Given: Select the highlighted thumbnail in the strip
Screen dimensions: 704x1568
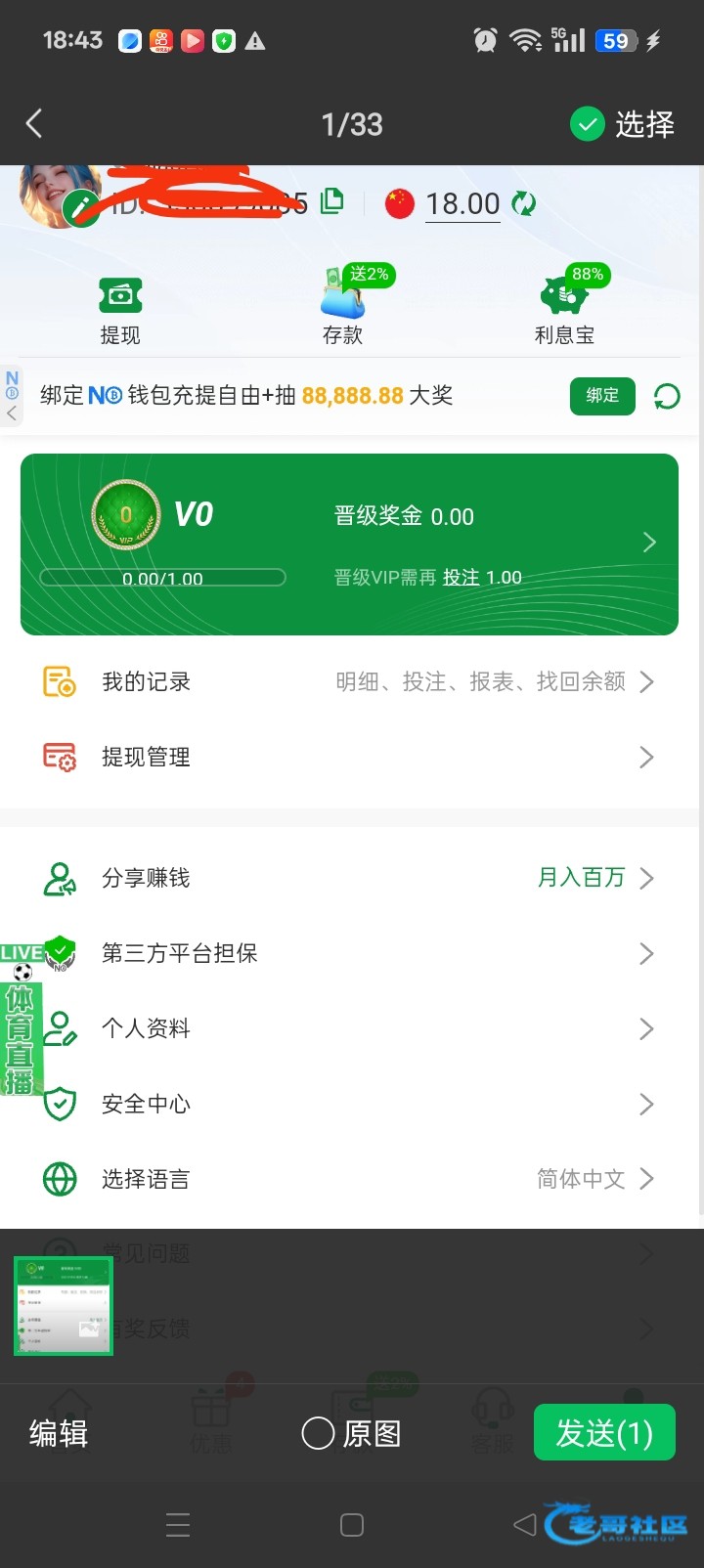Looking at the screenshot, I should pos(64,1306).
